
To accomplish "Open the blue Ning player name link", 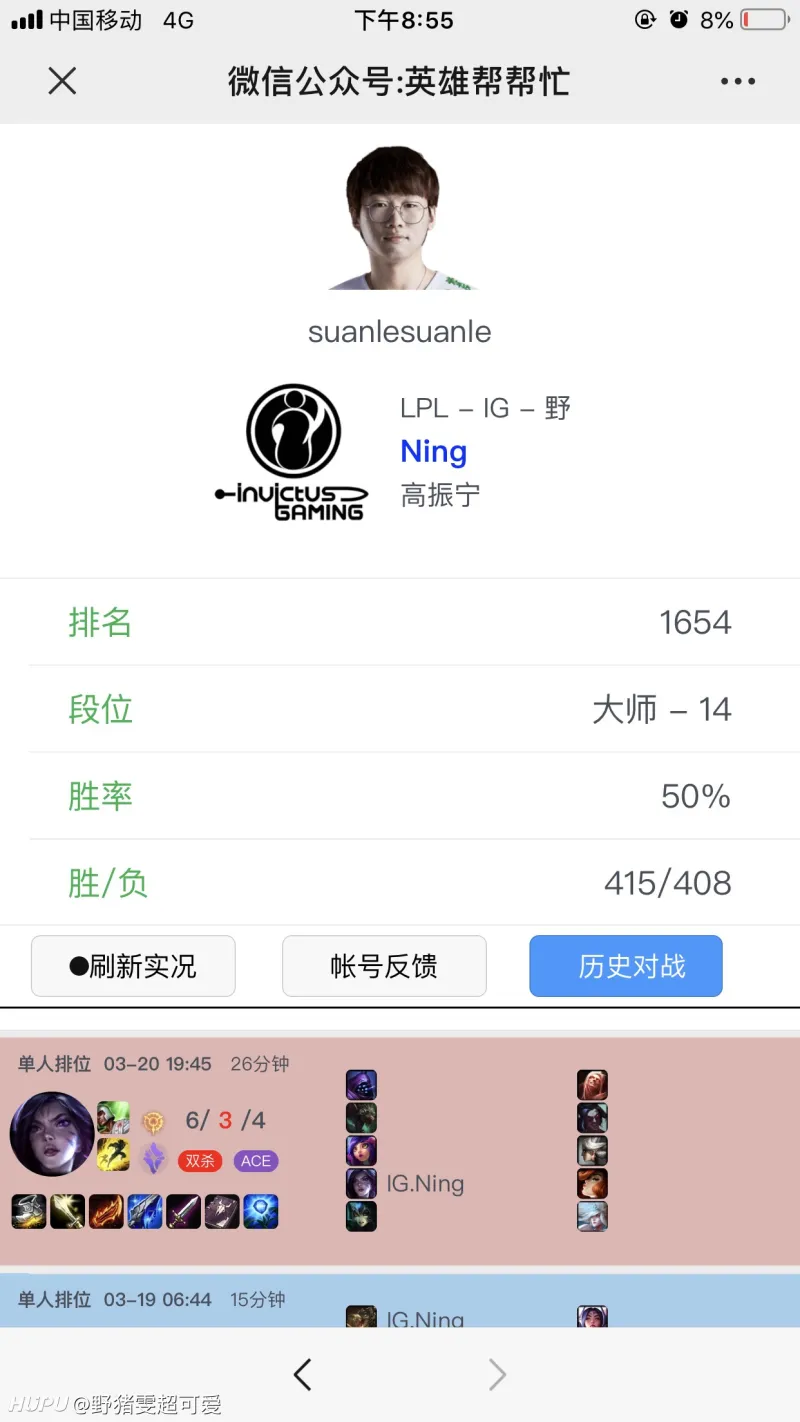I will pyautogui.click(x=434, y=452).
